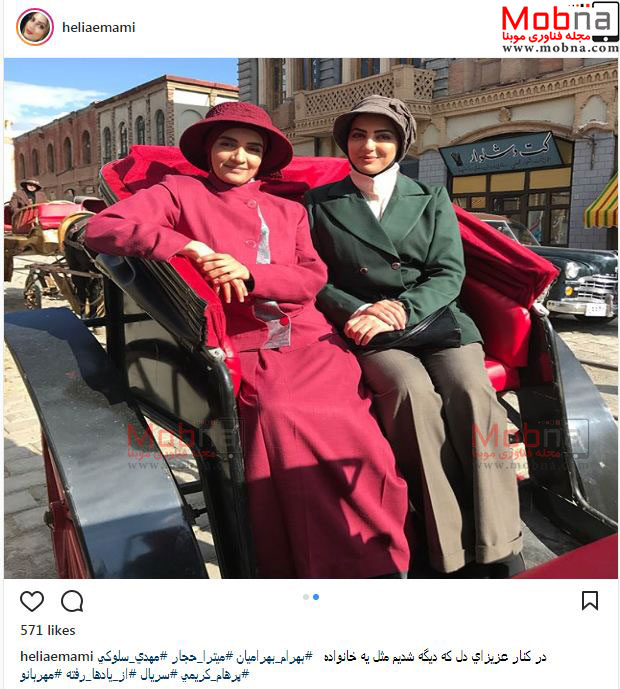This screenshot has height=689, width=620.
Task: Tap the heliaemami username in the caption
Action: pos(57,657)
